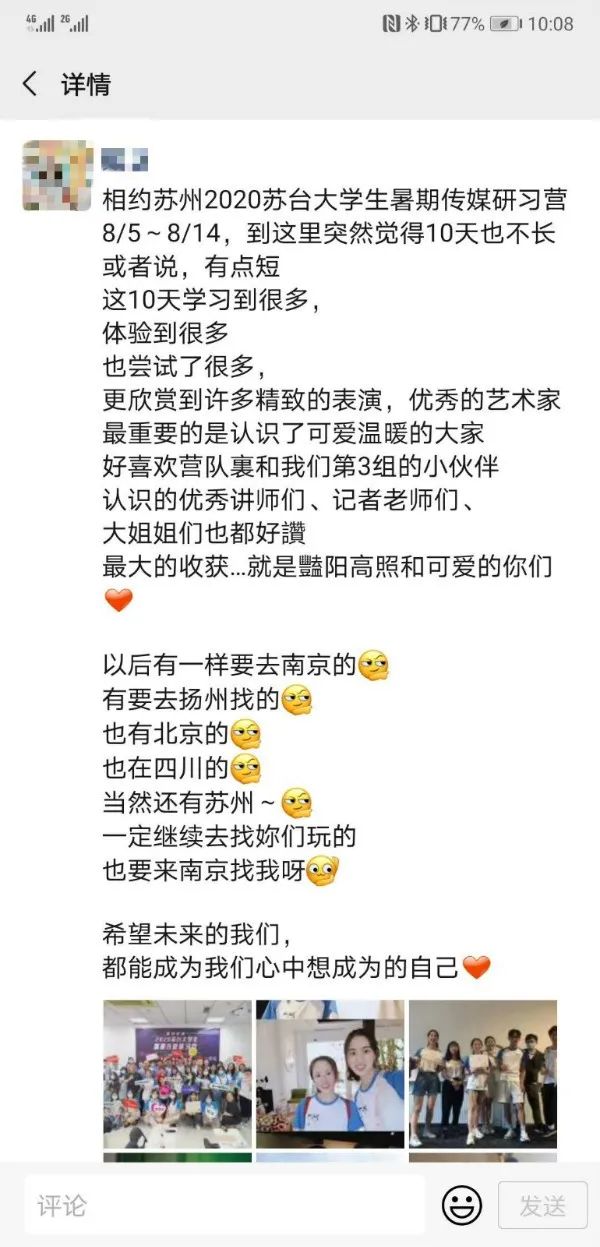Open the emoji picker beside the comment box

click(462, 1206)
